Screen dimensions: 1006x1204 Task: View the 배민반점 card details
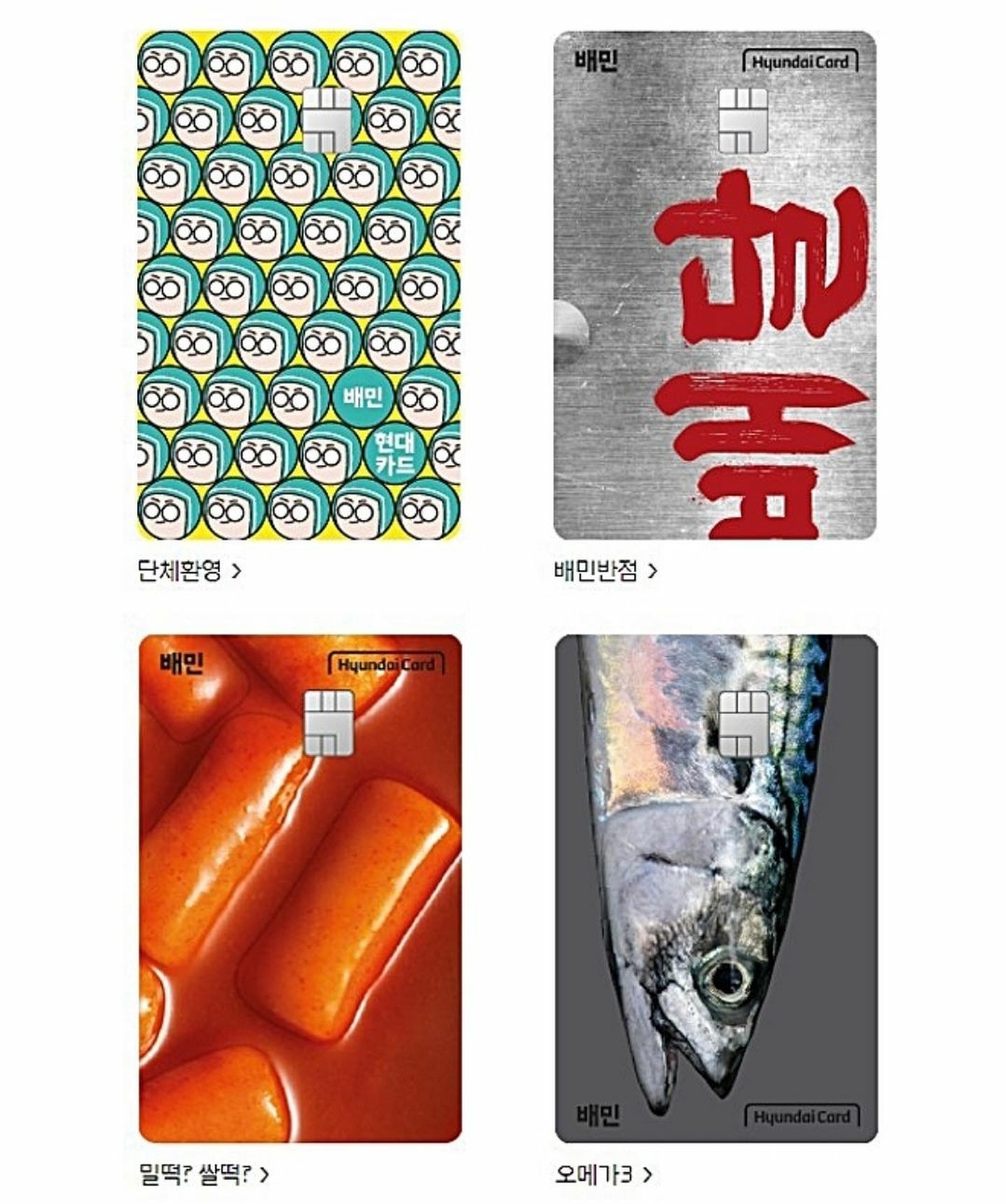tap(605, 569)
